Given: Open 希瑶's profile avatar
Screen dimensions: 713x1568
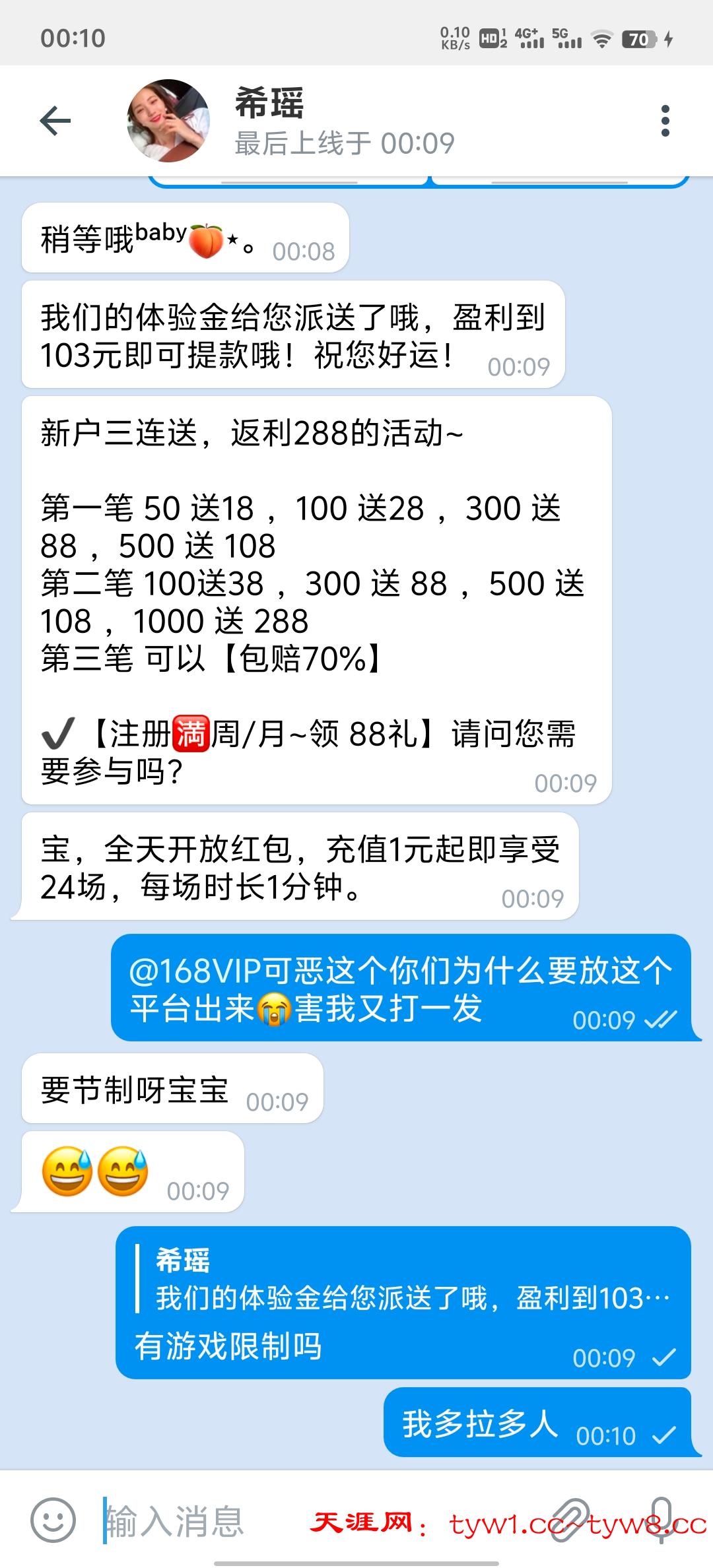Looking at the screenshot, I should [168, 121].
